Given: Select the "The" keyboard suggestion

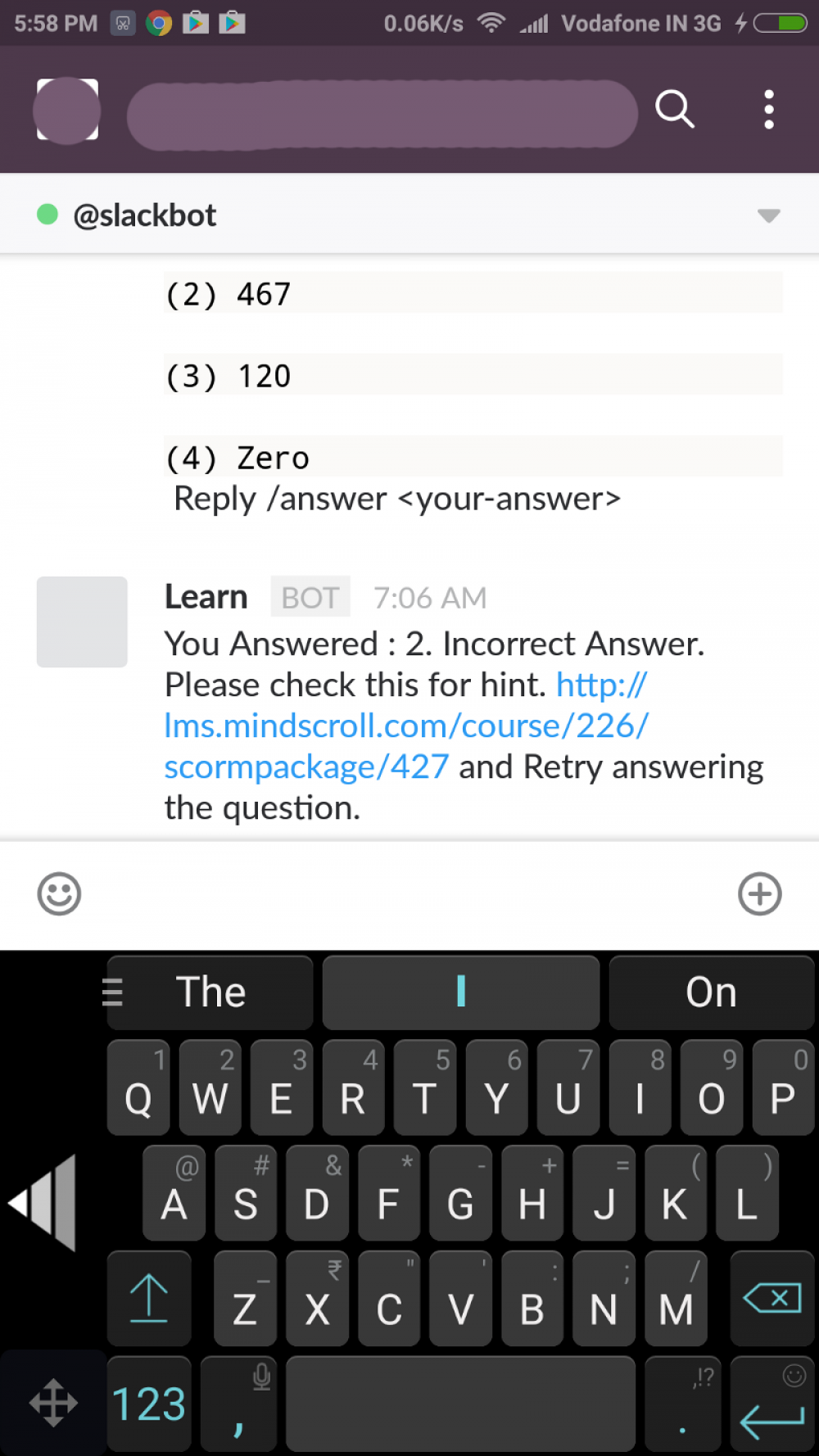Looking at the screenshot, I should [x=210, y=992].
